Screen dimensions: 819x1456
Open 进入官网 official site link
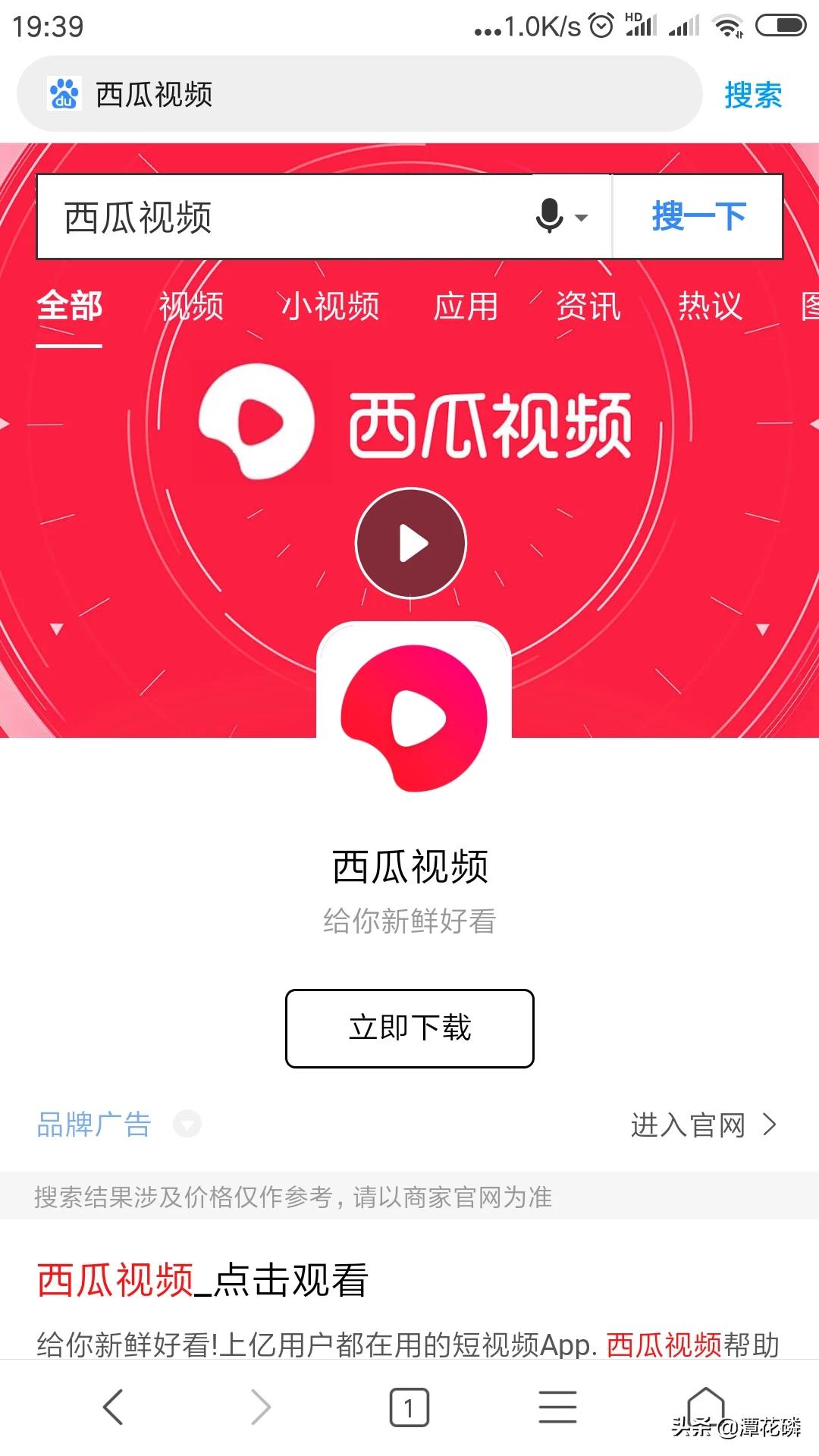tap(703, 1125)
